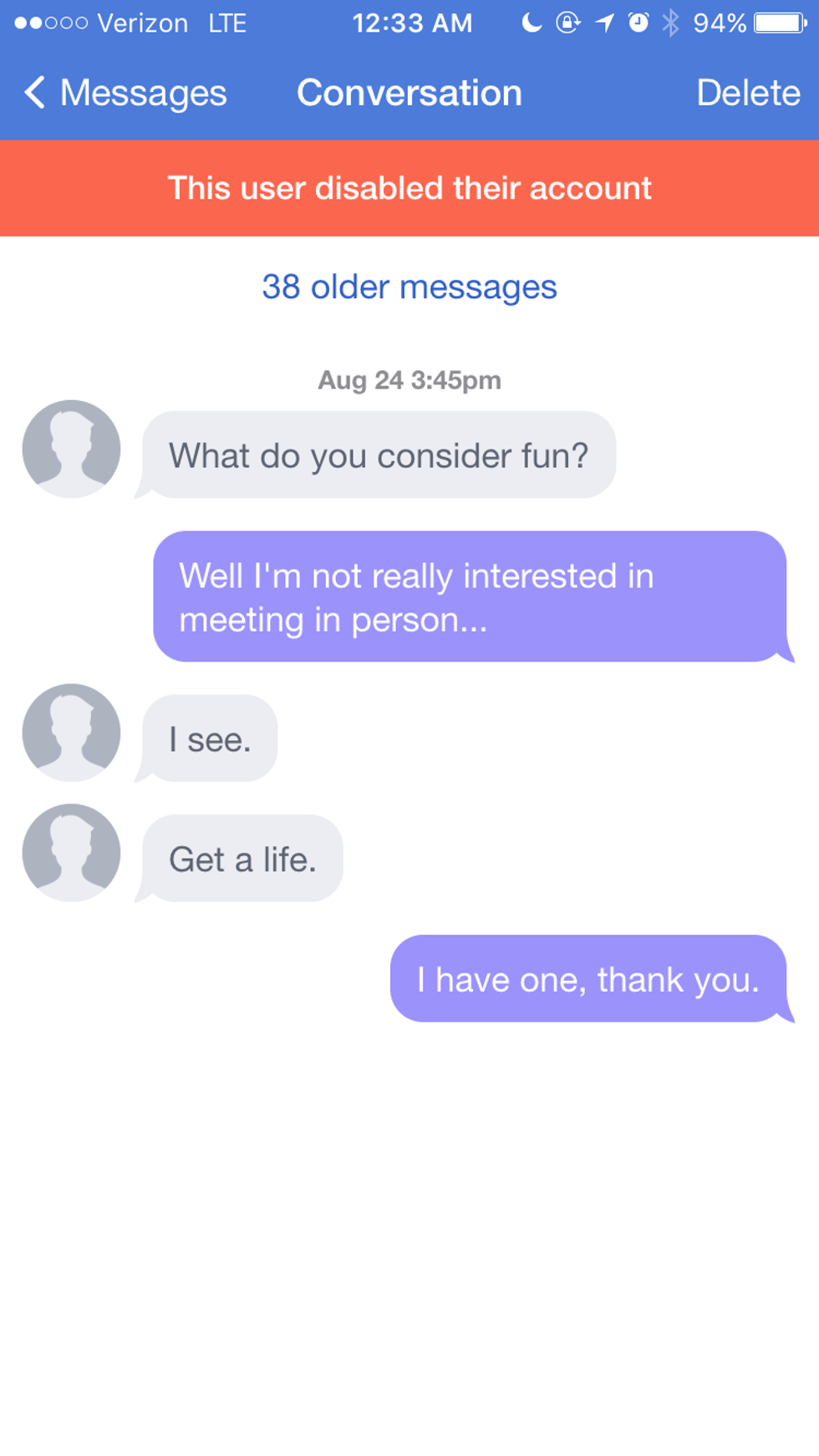Image resolution: width=819 pixels, height=1456 pixels.
Task: Go back to Messages list
Action: pos(125,93)
